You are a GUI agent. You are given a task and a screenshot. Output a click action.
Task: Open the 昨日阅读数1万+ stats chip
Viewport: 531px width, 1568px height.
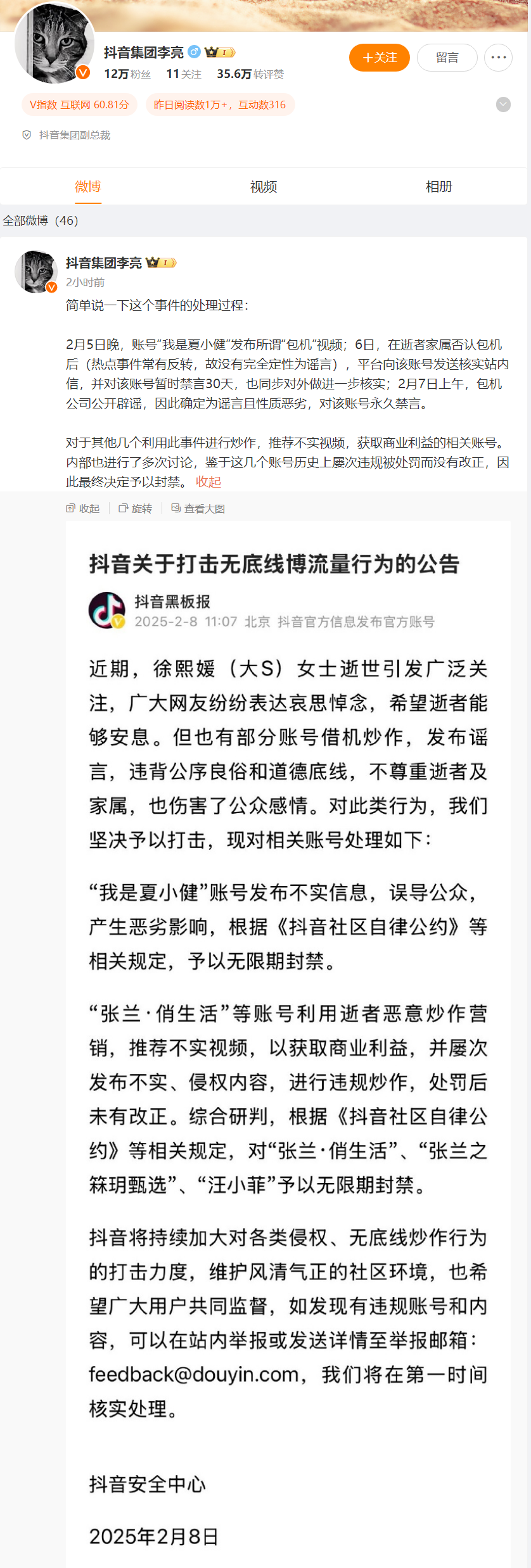coord(220,104)
